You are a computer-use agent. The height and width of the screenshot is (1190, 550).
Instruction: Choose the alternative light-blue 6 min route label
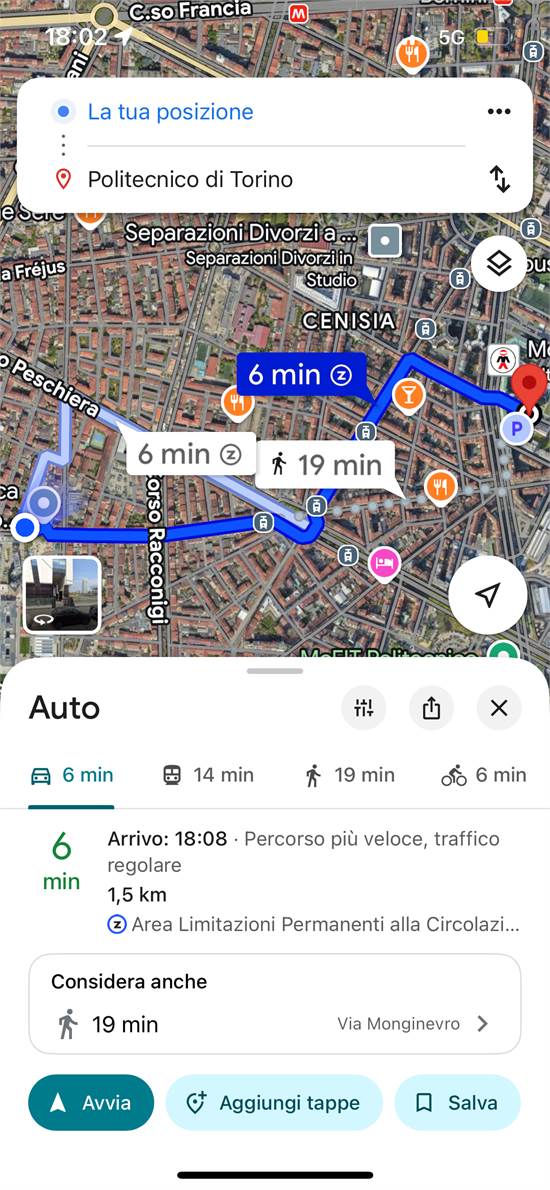point(190,454)
